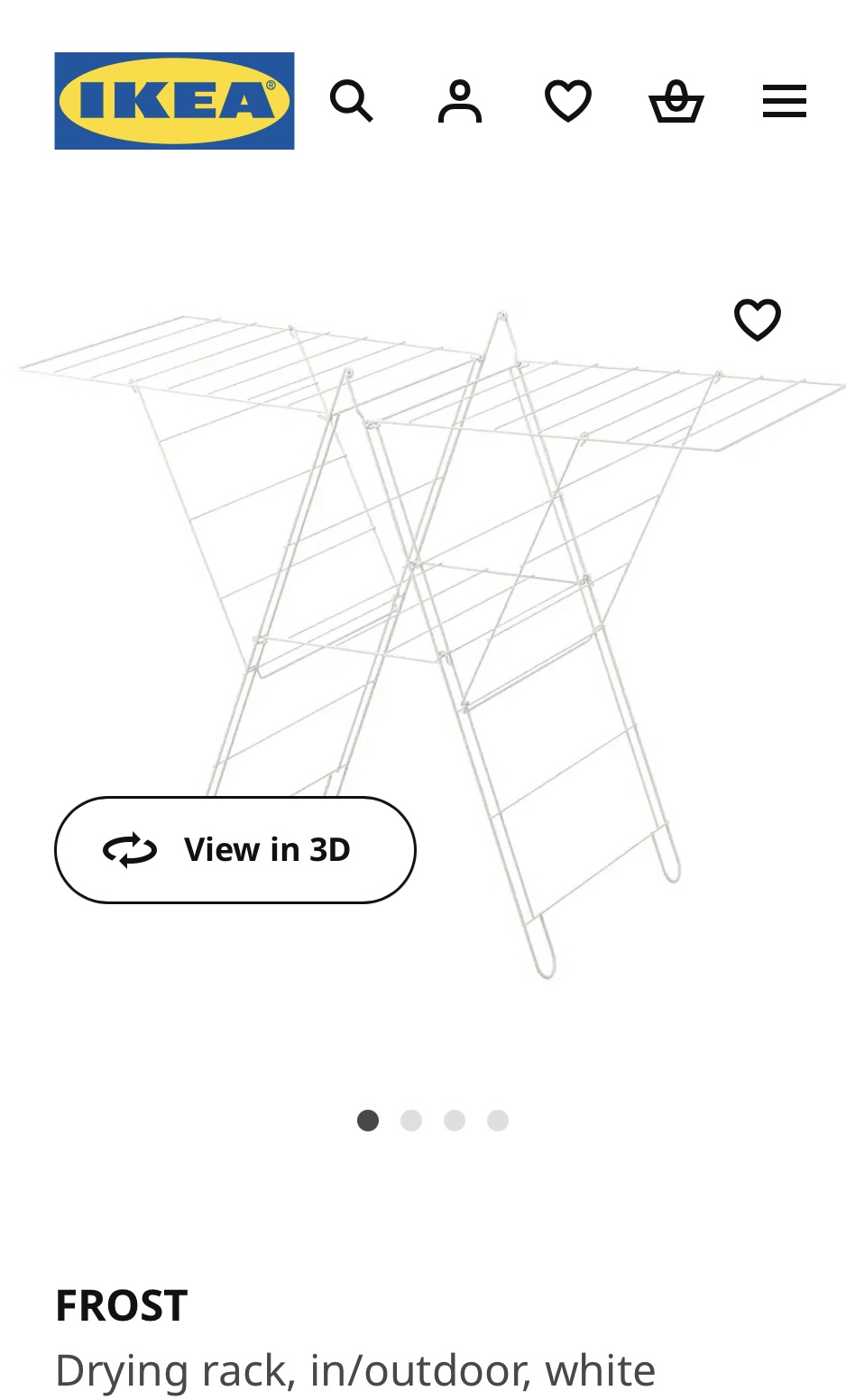Open the account profile icon
This screenshot has height=1400, width=846.
460,100
